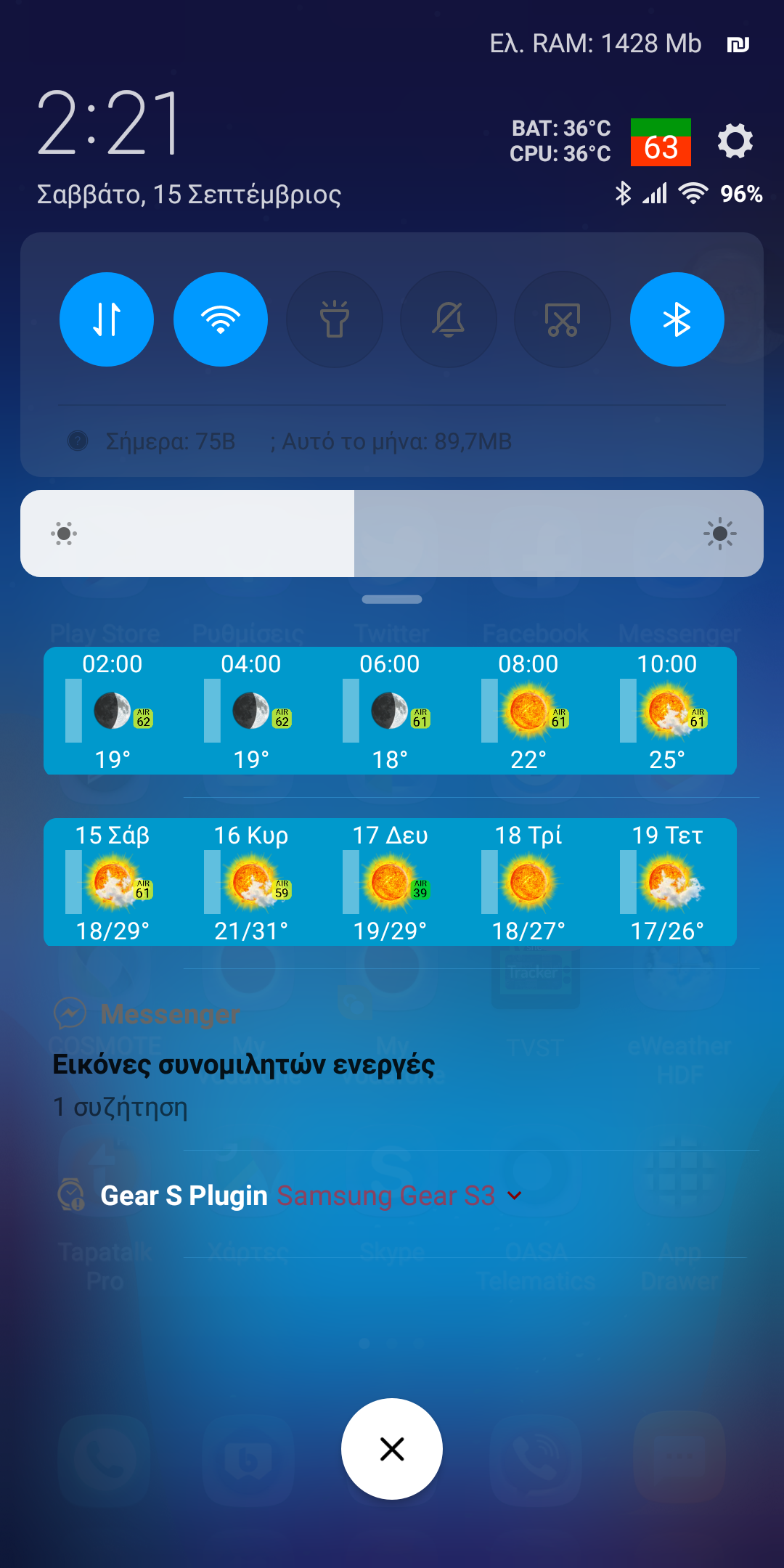Open data usage row showing Σήμερα: 75B
The image size is (784, 1568).
click(x=290, y=441)
